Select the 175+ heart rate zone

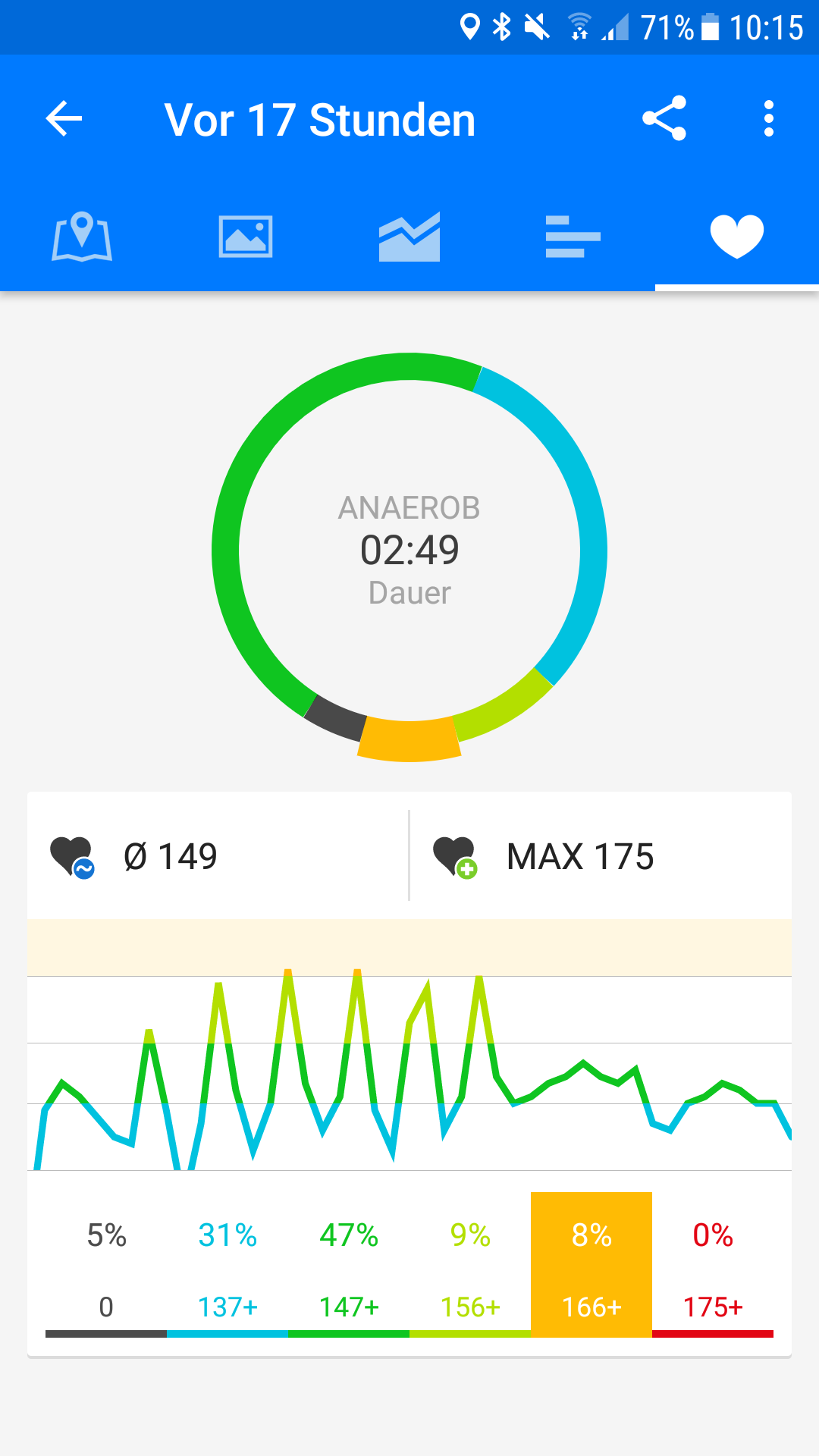713,1266
